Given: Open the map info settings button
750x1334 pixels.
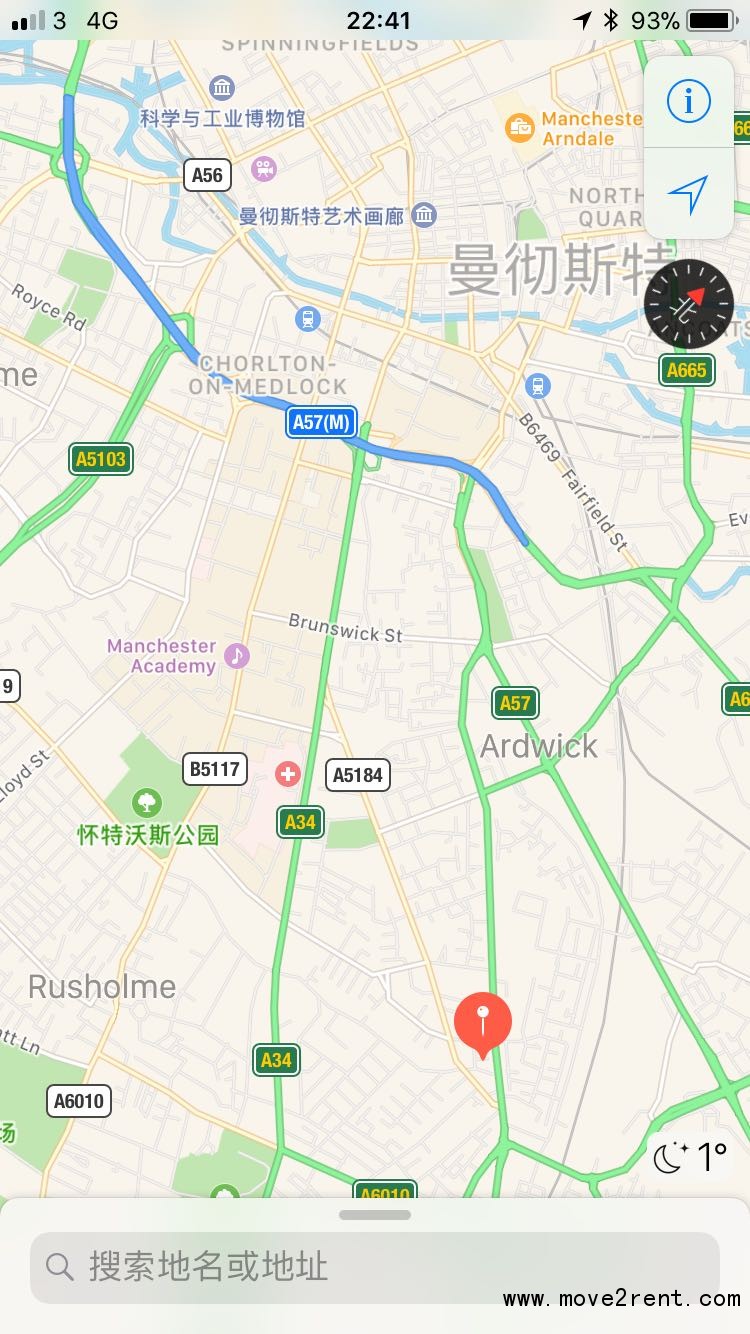Looking at the screenshot, I should 688,102.
